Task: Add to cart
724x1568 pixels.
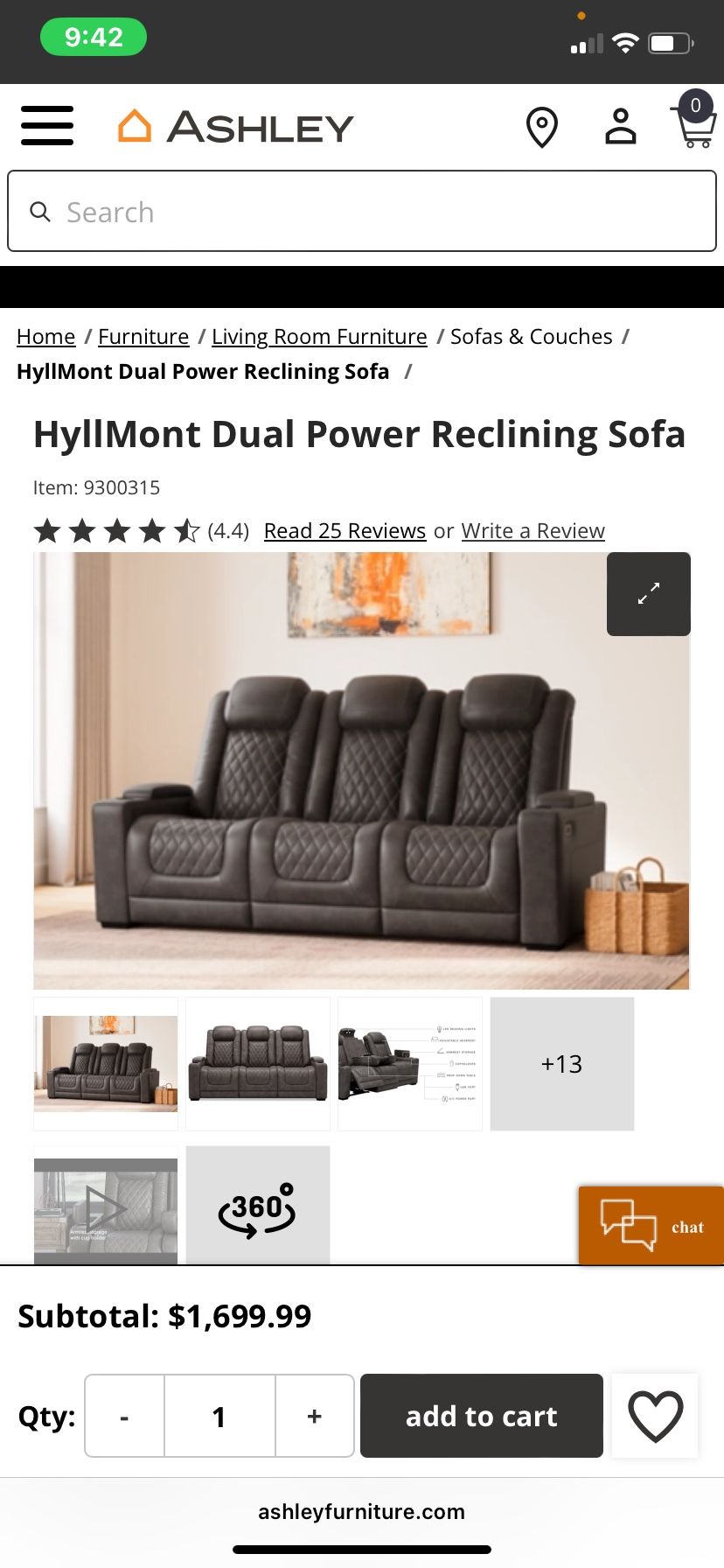Action: click(481, 1416)
